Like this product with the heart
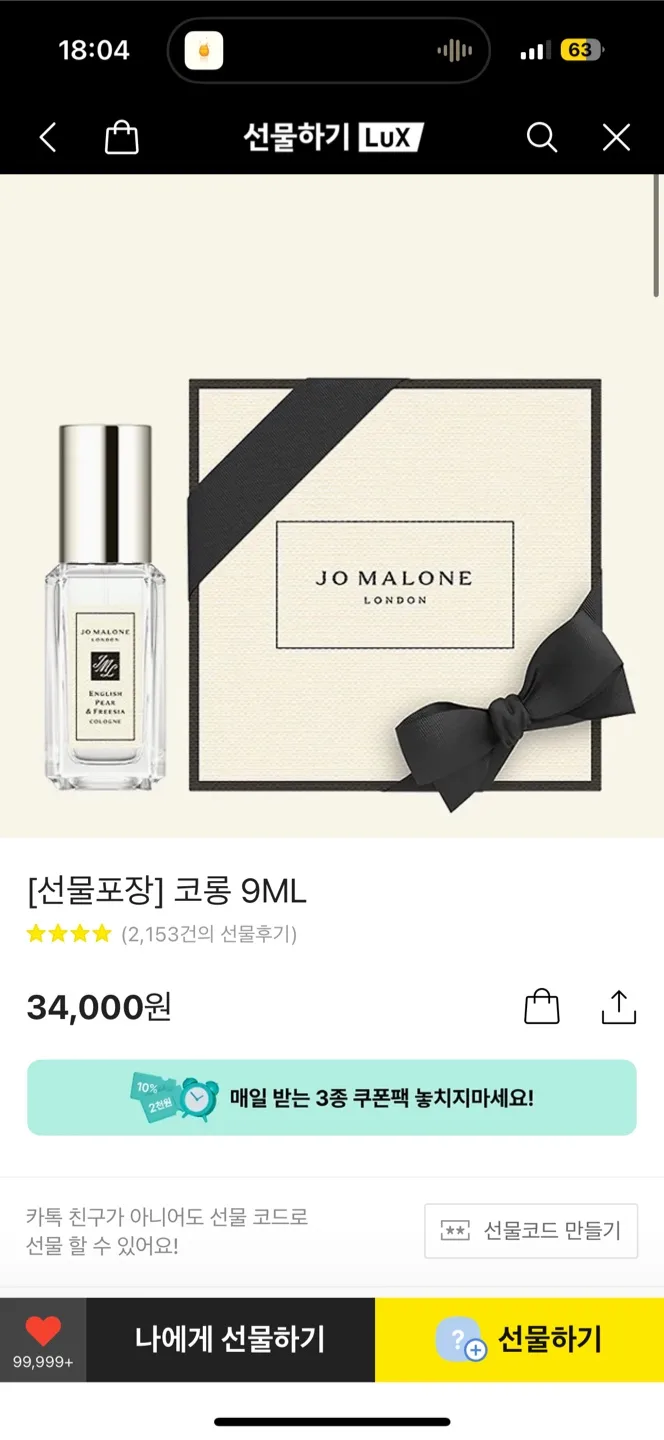 click(43, 1340)
